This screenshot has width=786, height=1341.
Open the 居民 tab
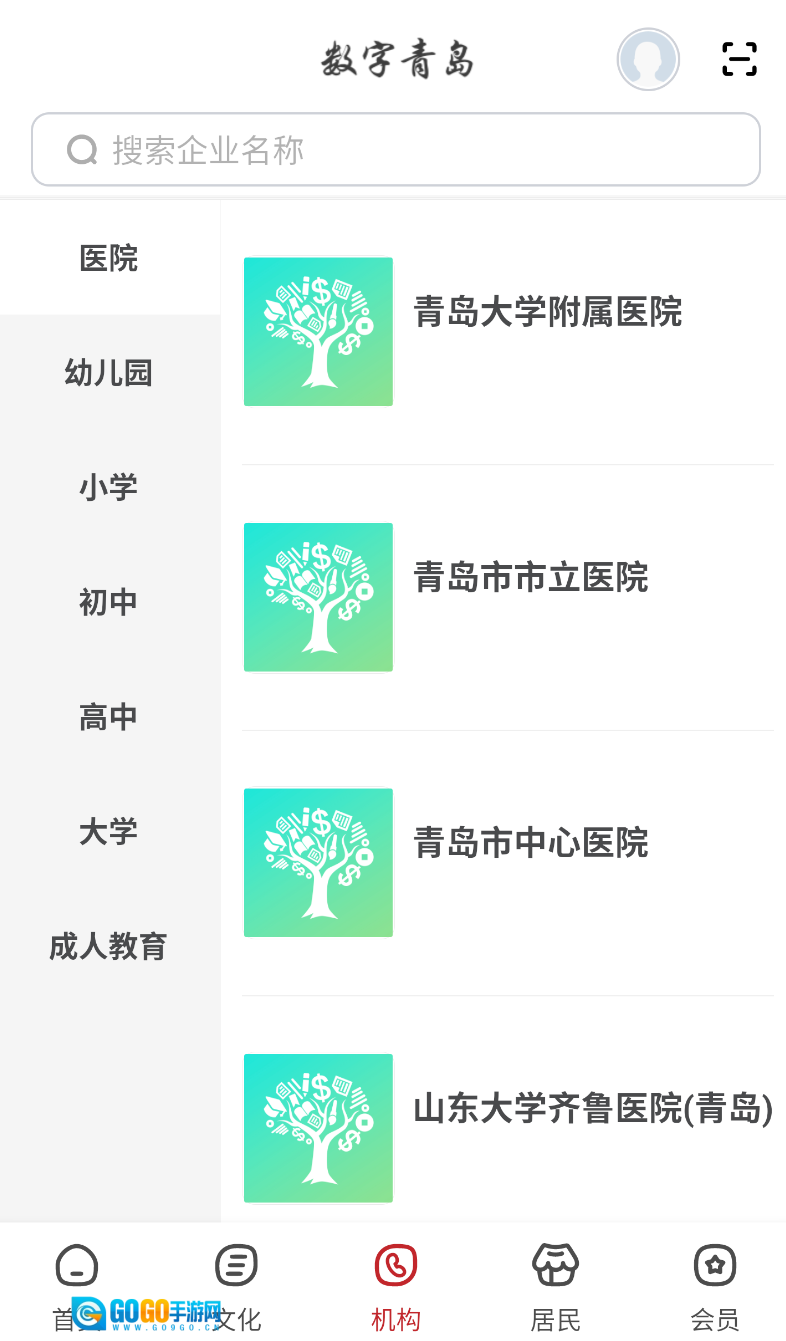555,1285
